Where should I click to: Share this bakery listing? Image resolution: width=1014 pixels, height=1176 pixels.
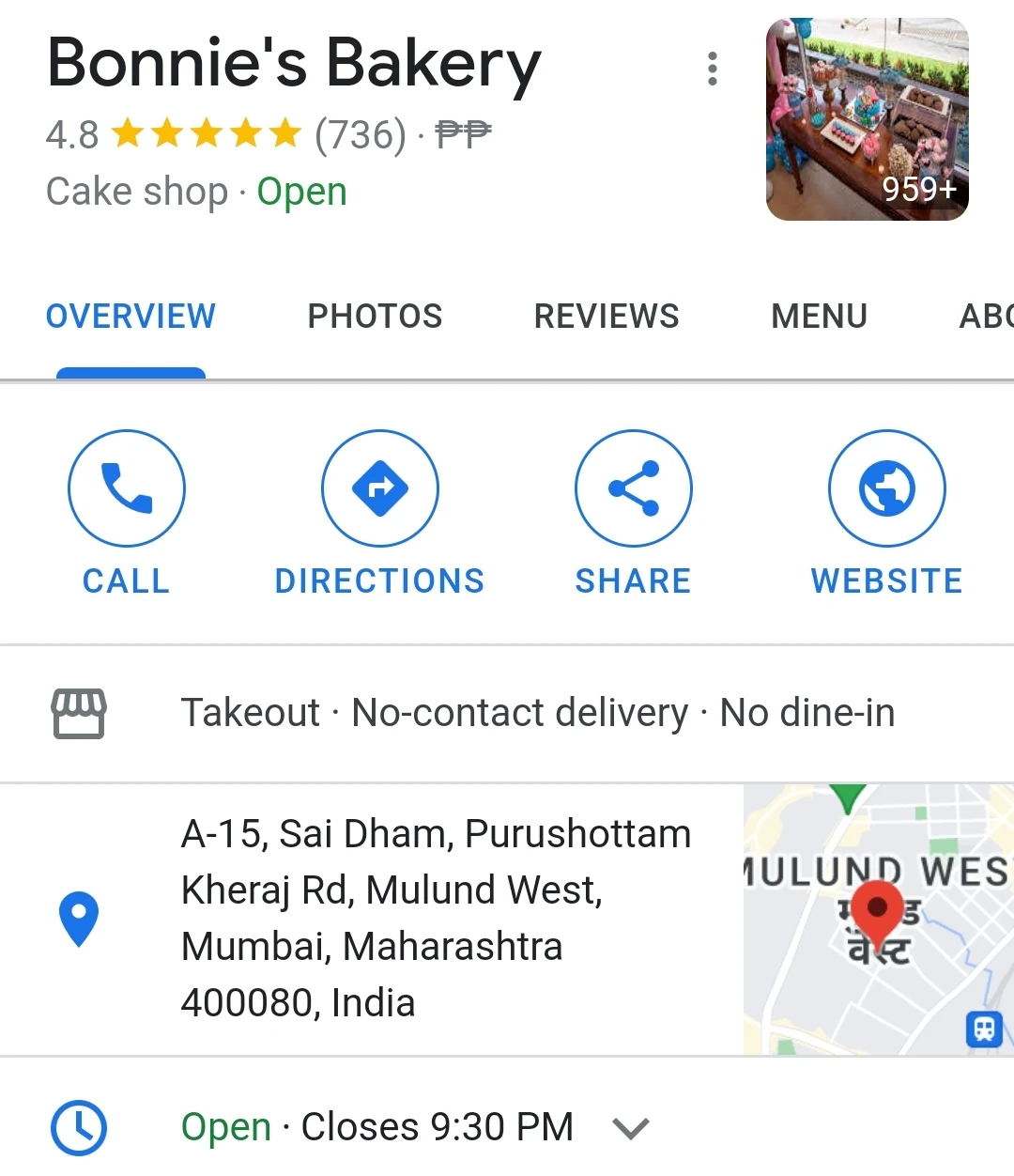coord(633,488)
